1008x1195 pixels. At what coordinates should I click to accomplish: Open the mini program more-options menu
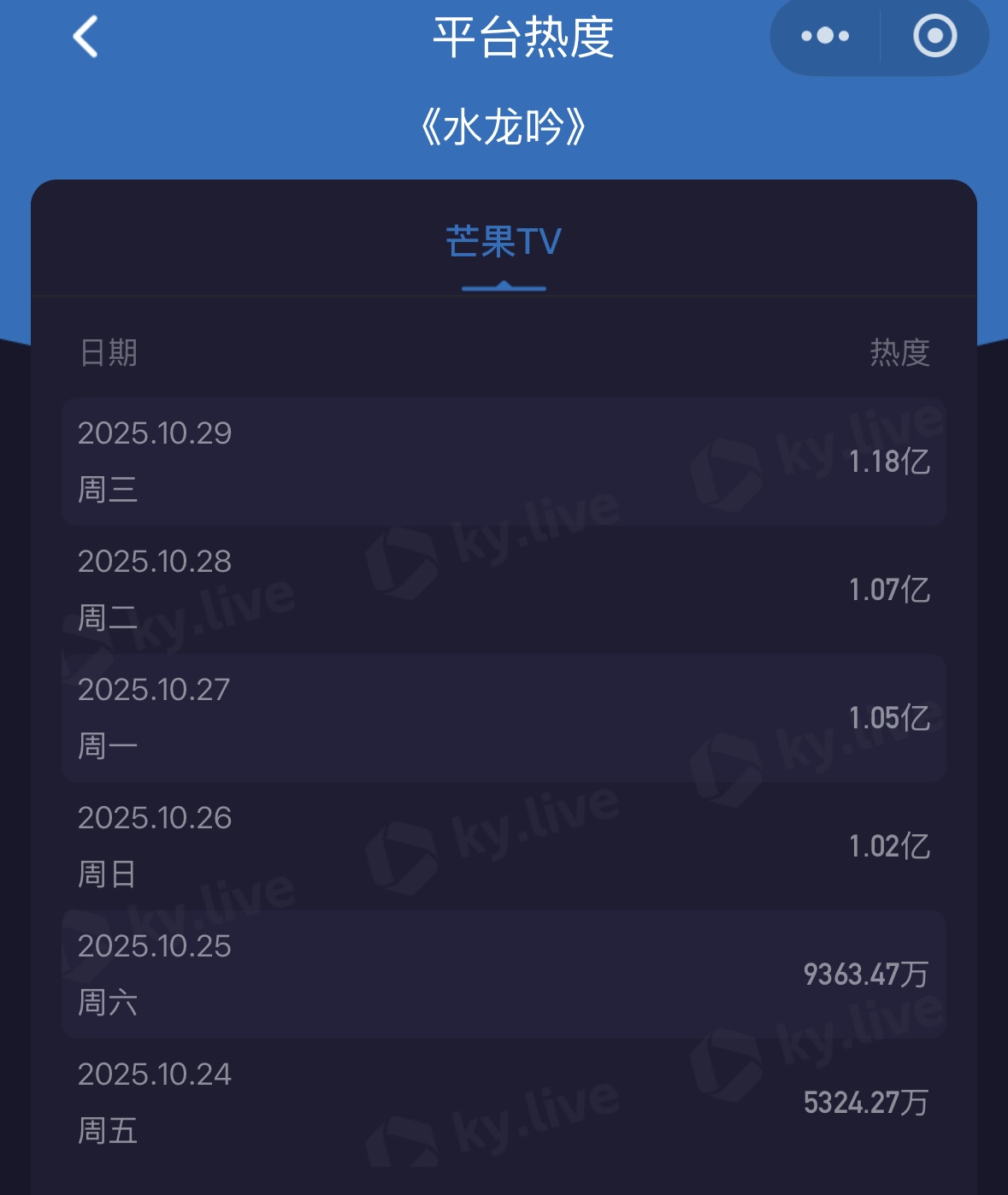[x=825, y=36]
